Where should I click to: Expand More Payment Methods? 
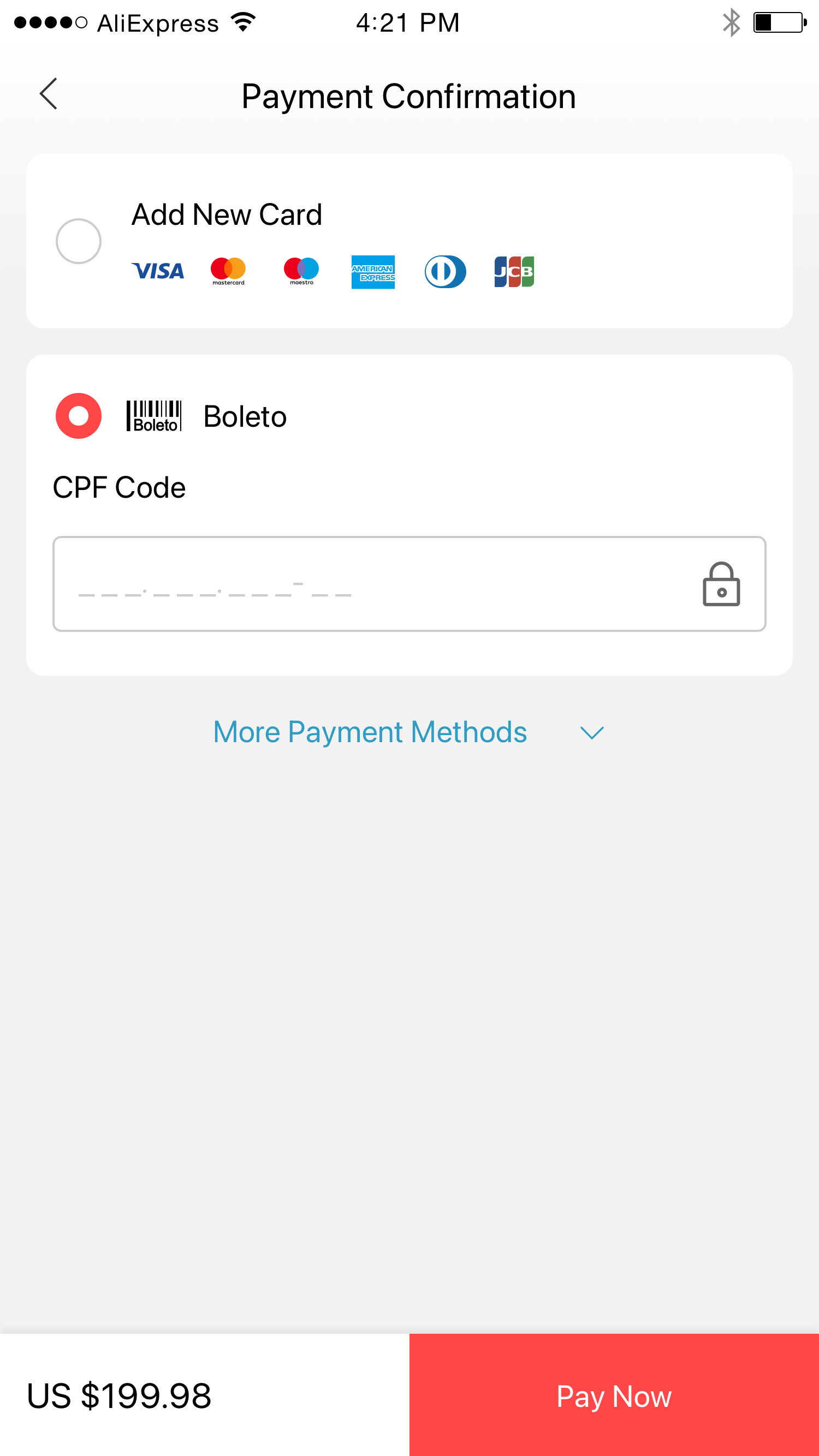point(408,732)
